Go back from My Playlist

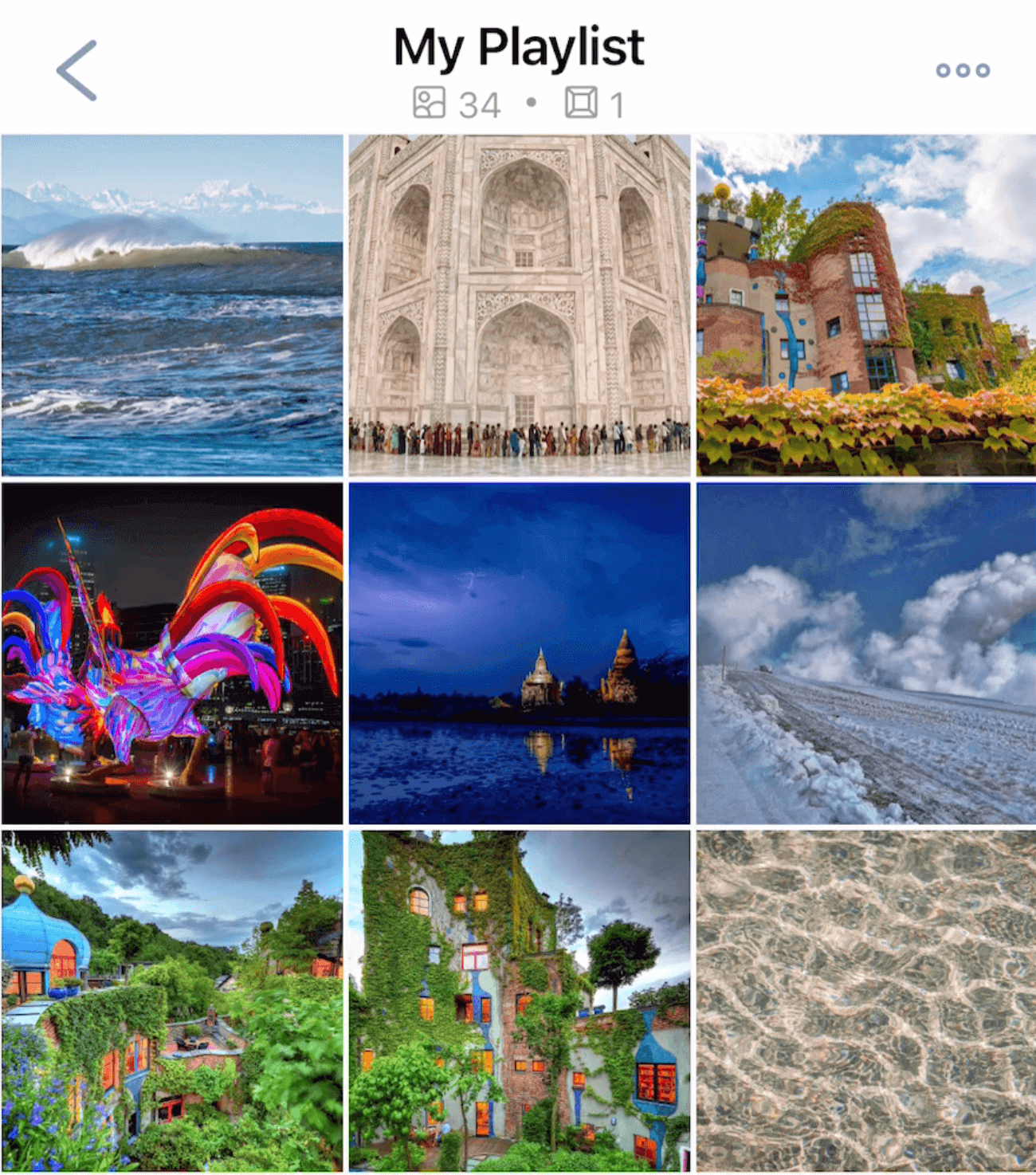click(x=77, y=71)
